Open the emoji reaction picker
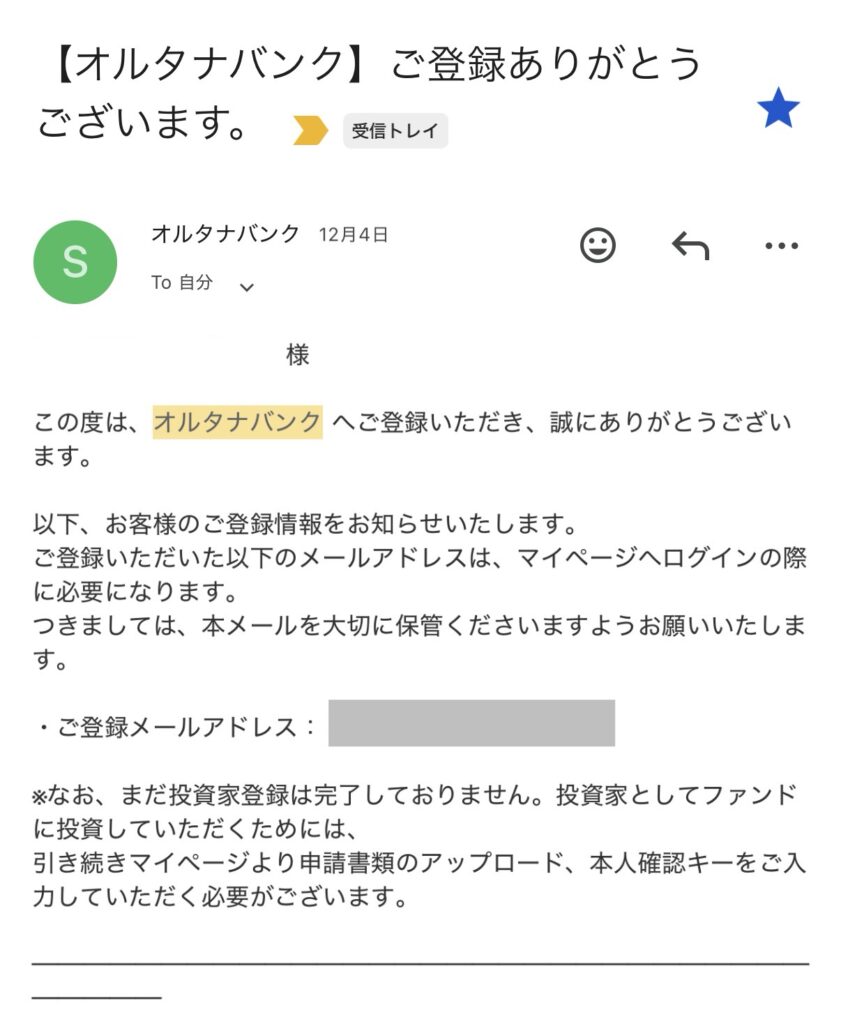 [x=598, y=245]
